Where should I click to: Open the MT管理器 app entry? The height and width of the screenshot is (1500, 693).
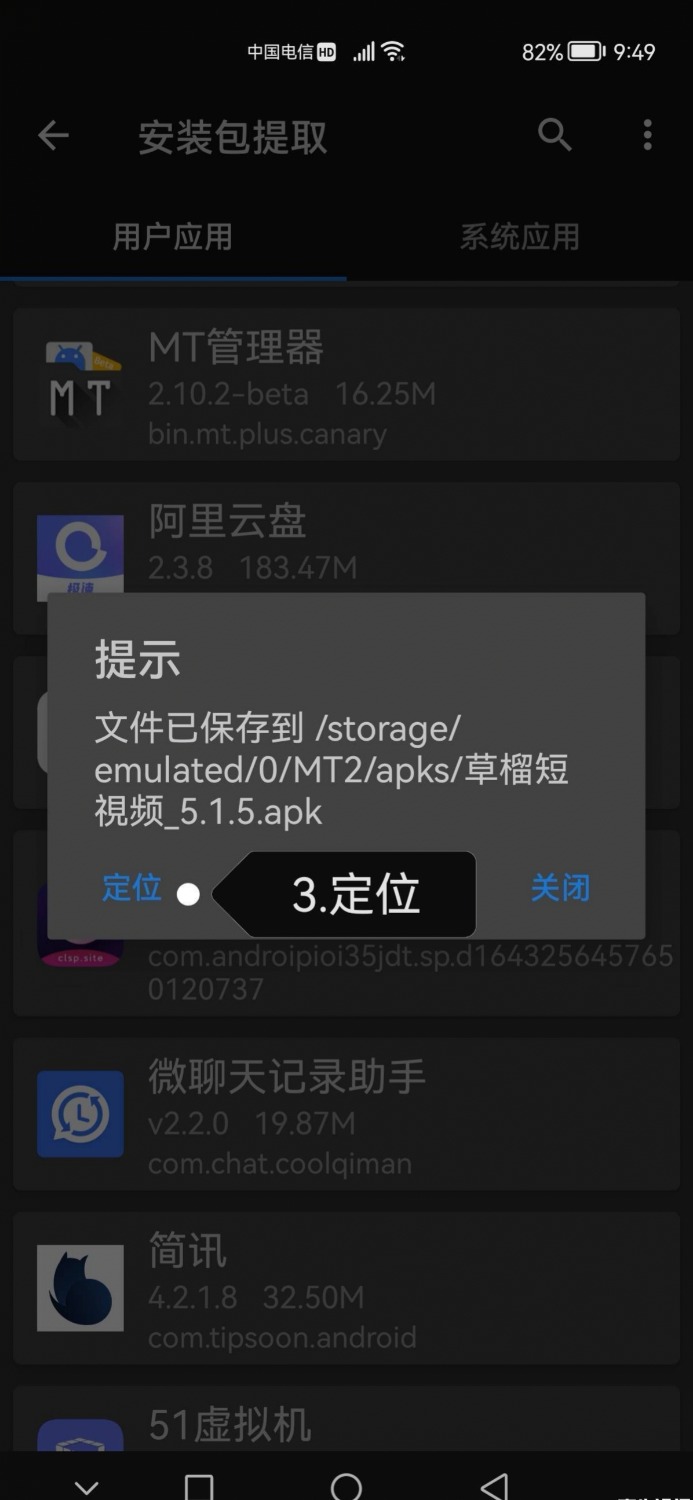(346, 386)
